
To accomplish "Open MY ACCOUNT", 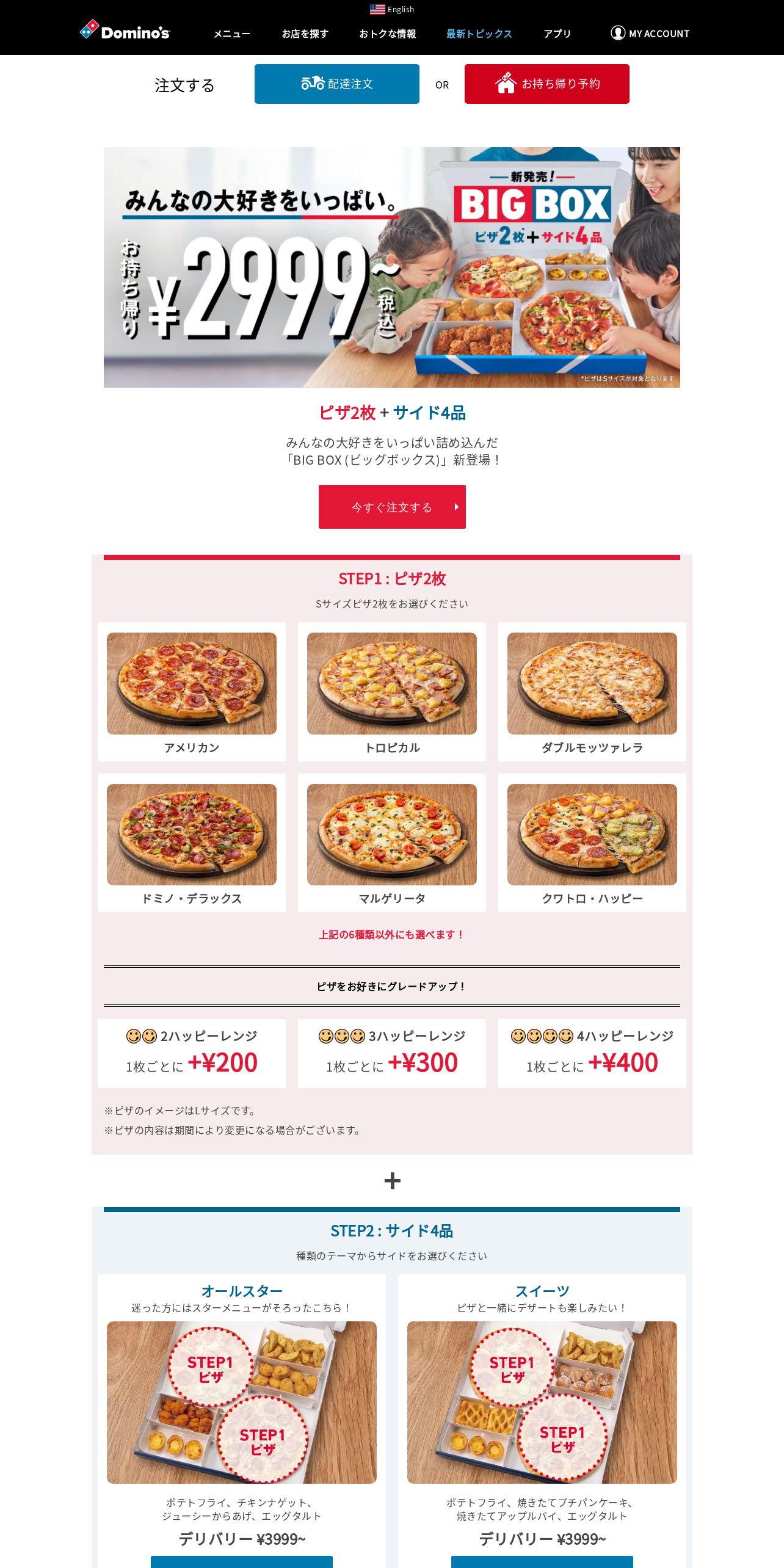I will [650, 33].
